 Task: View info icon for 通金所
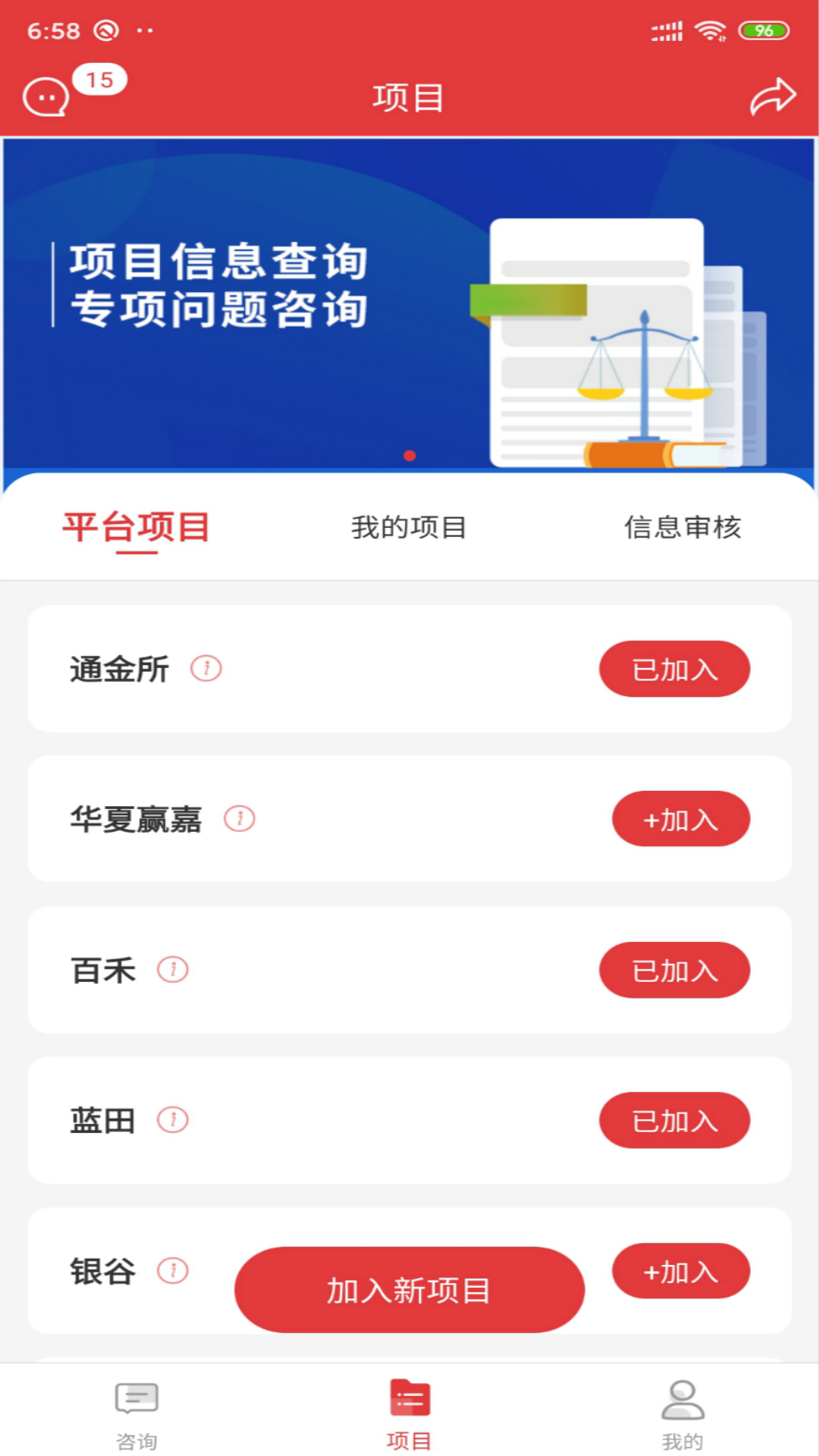(x=206, y=668)
